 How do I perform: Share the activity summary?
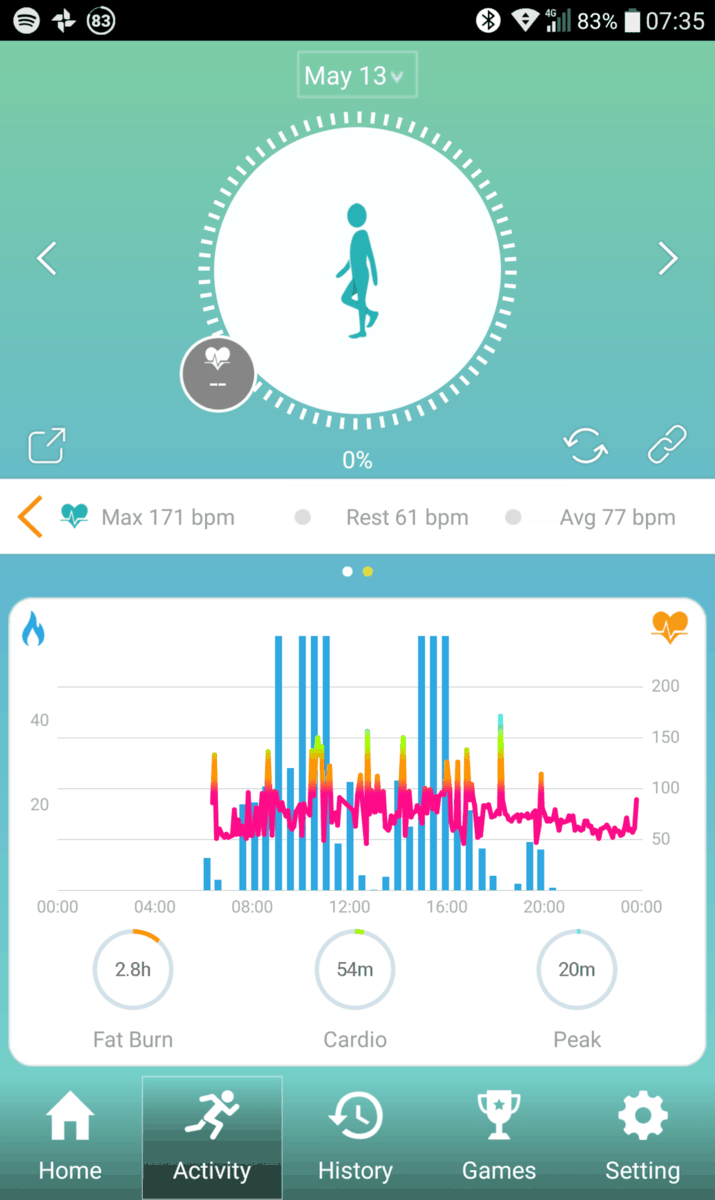[47, 446]
